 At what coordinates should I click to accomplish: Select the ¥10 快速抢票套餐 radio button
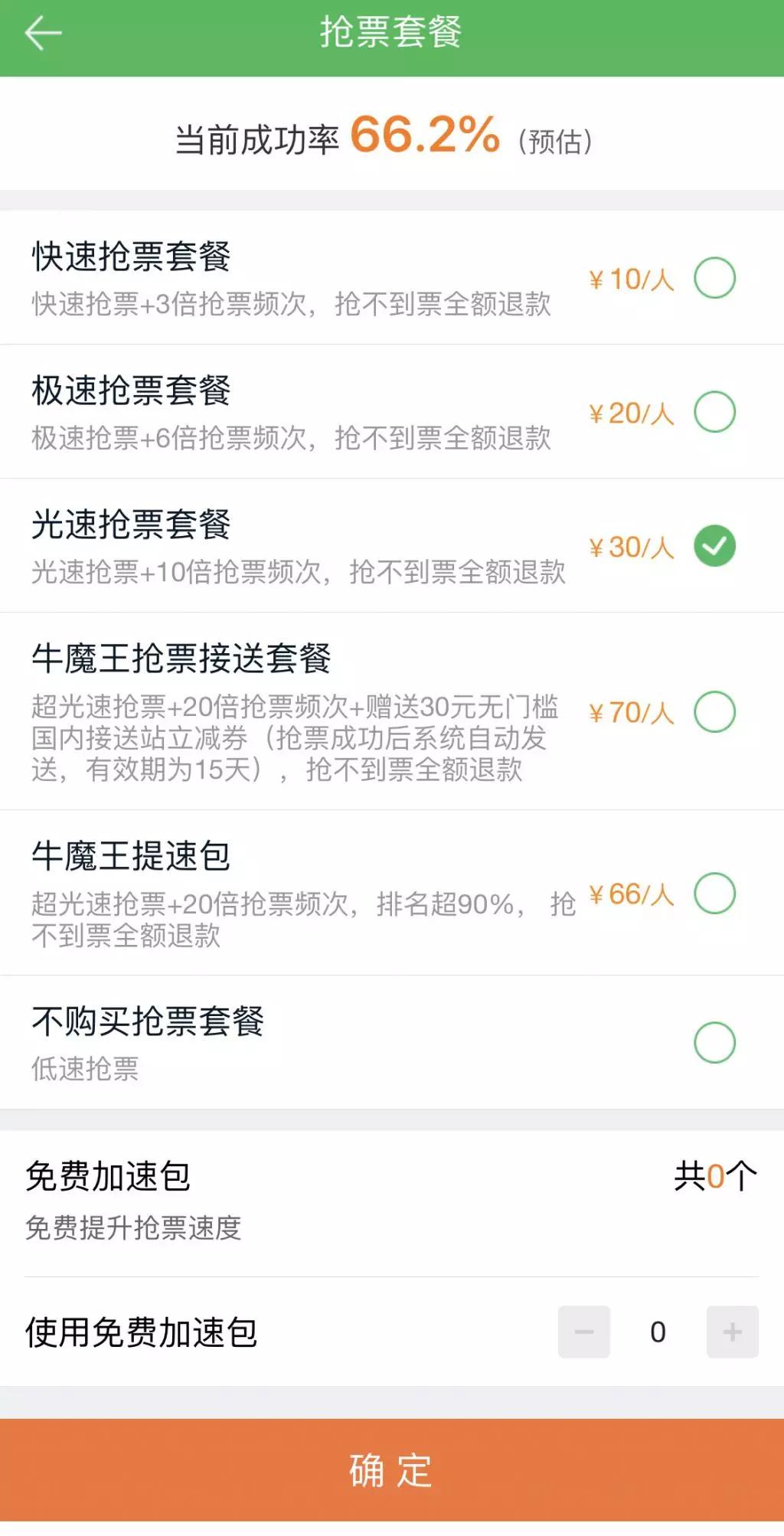(x=714, y=280)
